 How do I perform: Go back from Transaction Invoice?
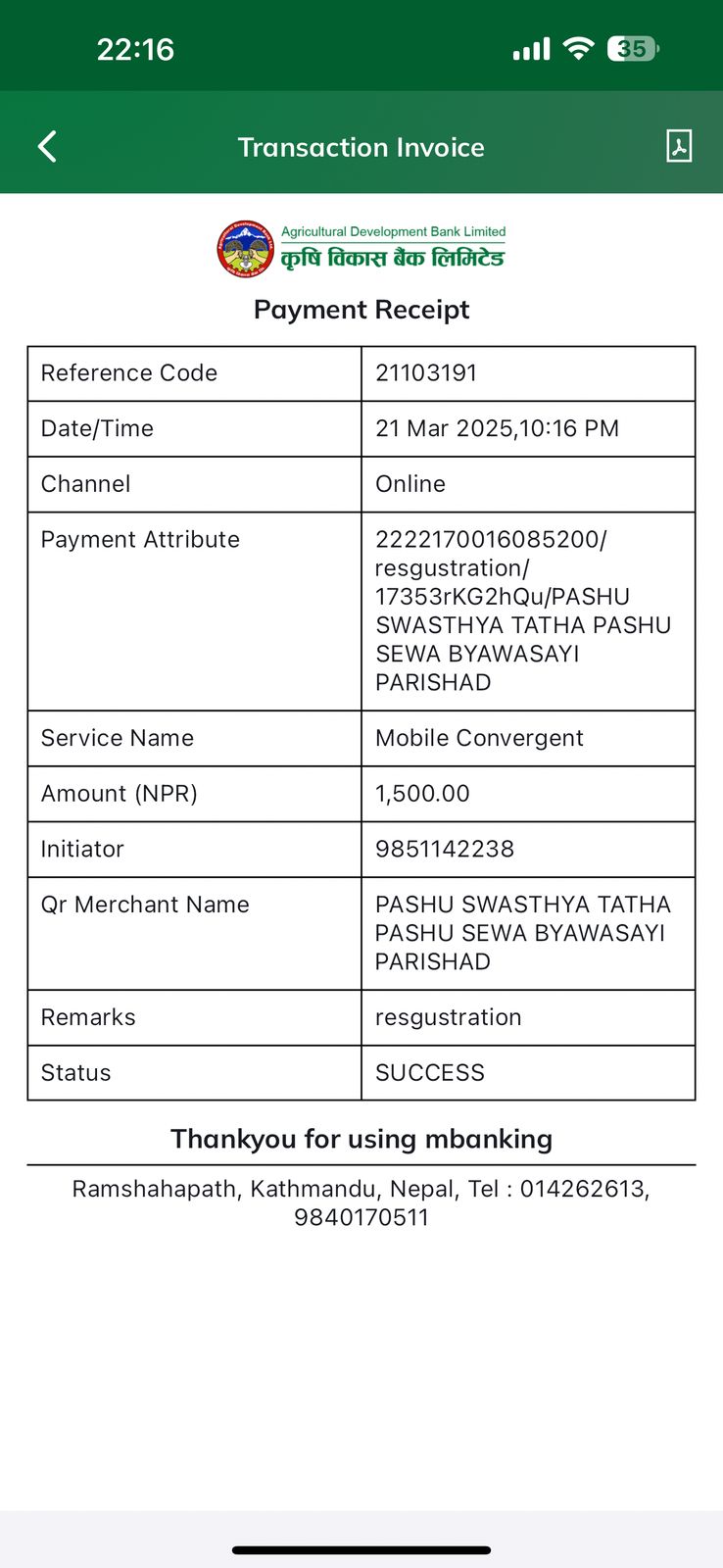tap(47, 147)
